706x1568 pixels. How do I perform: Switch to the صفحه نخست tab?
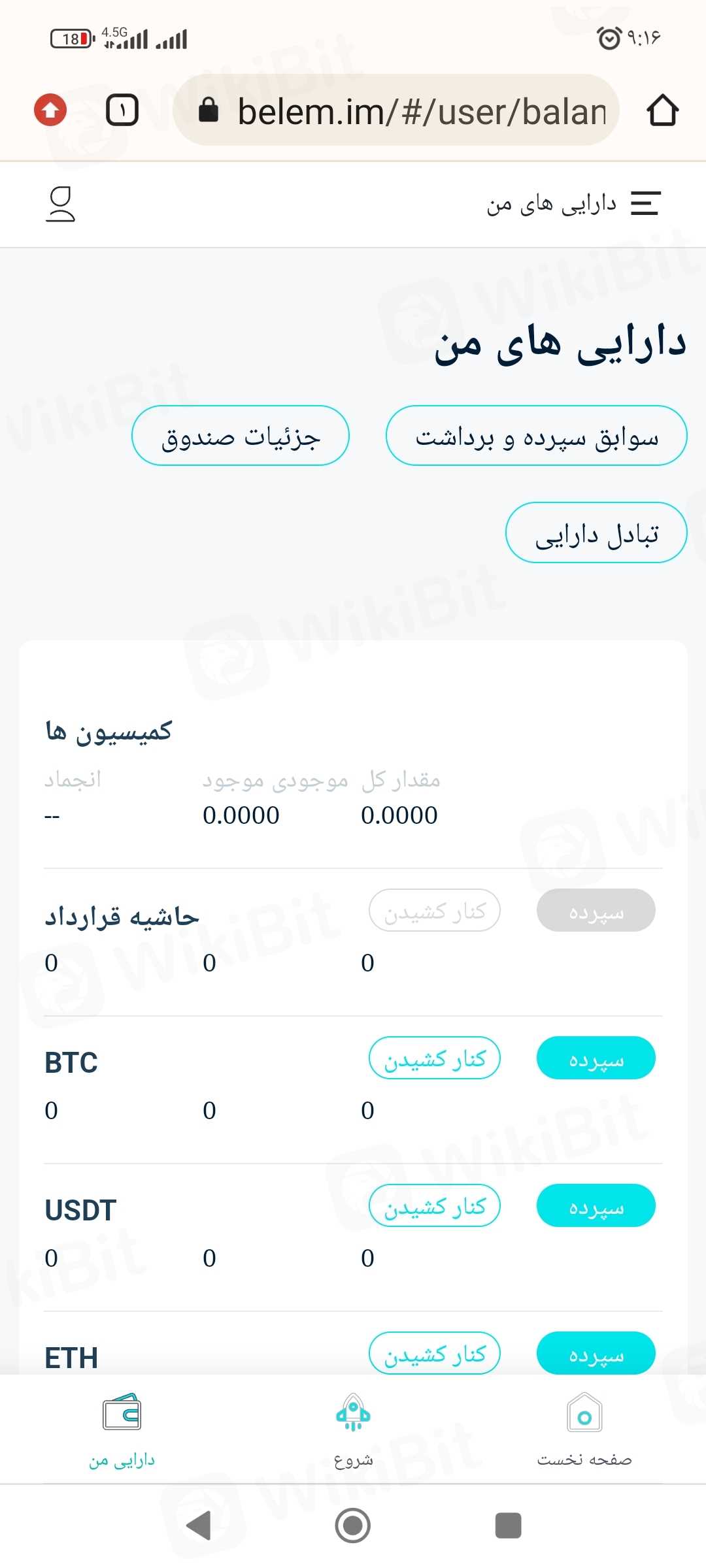[x=584, y=1429]
